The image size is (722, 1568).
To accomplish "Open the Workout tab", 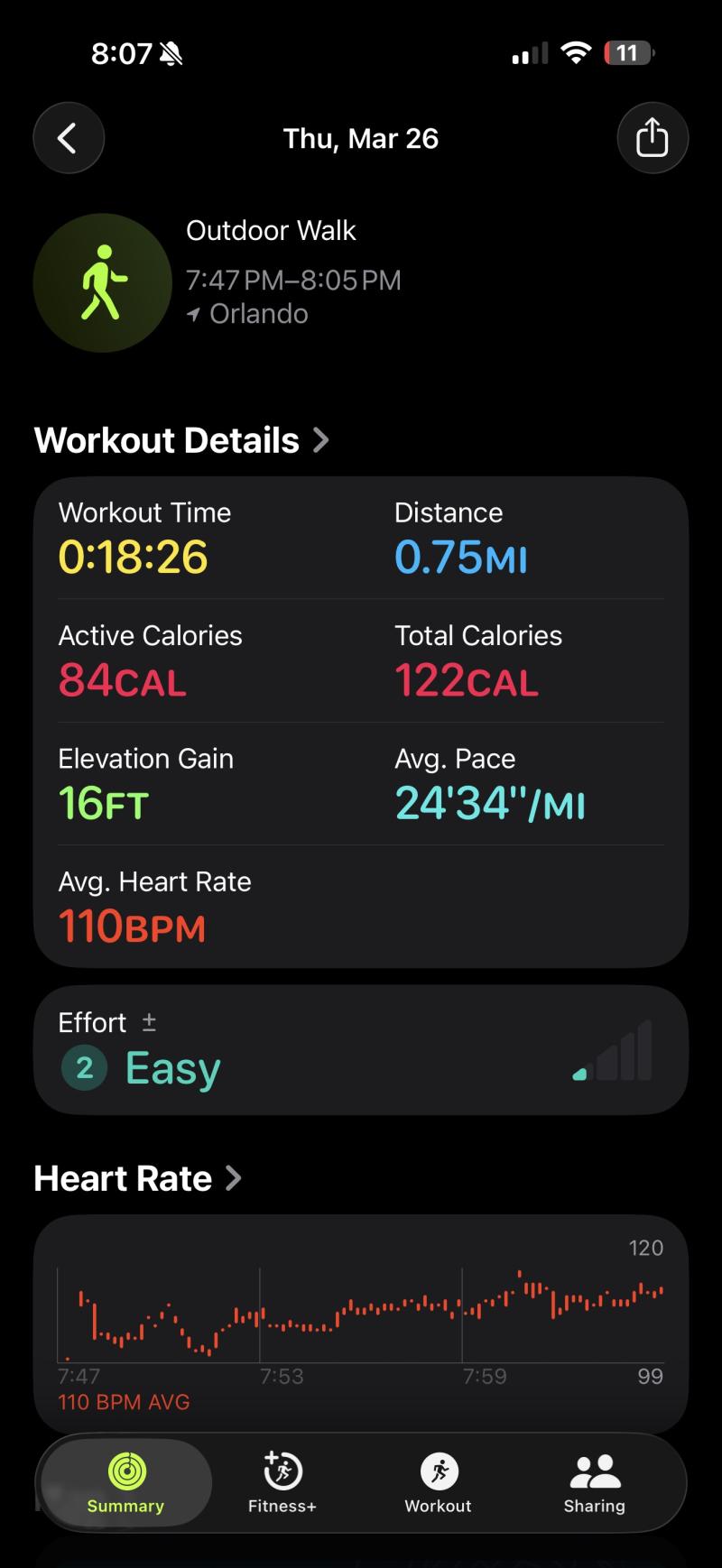I will (439, 1483).
